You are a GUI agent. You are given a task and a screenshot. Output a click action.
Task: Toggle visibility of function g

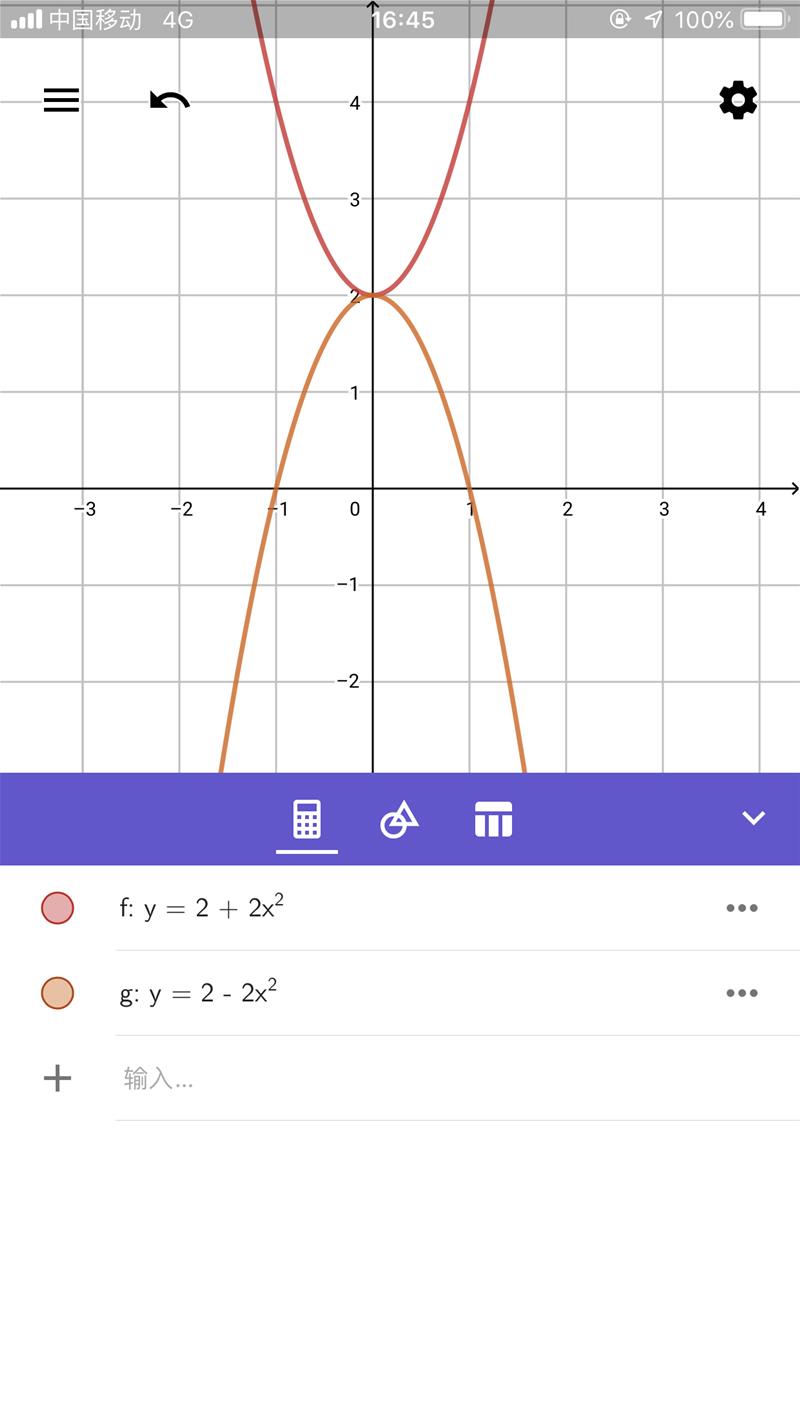(x=57, y=993)
